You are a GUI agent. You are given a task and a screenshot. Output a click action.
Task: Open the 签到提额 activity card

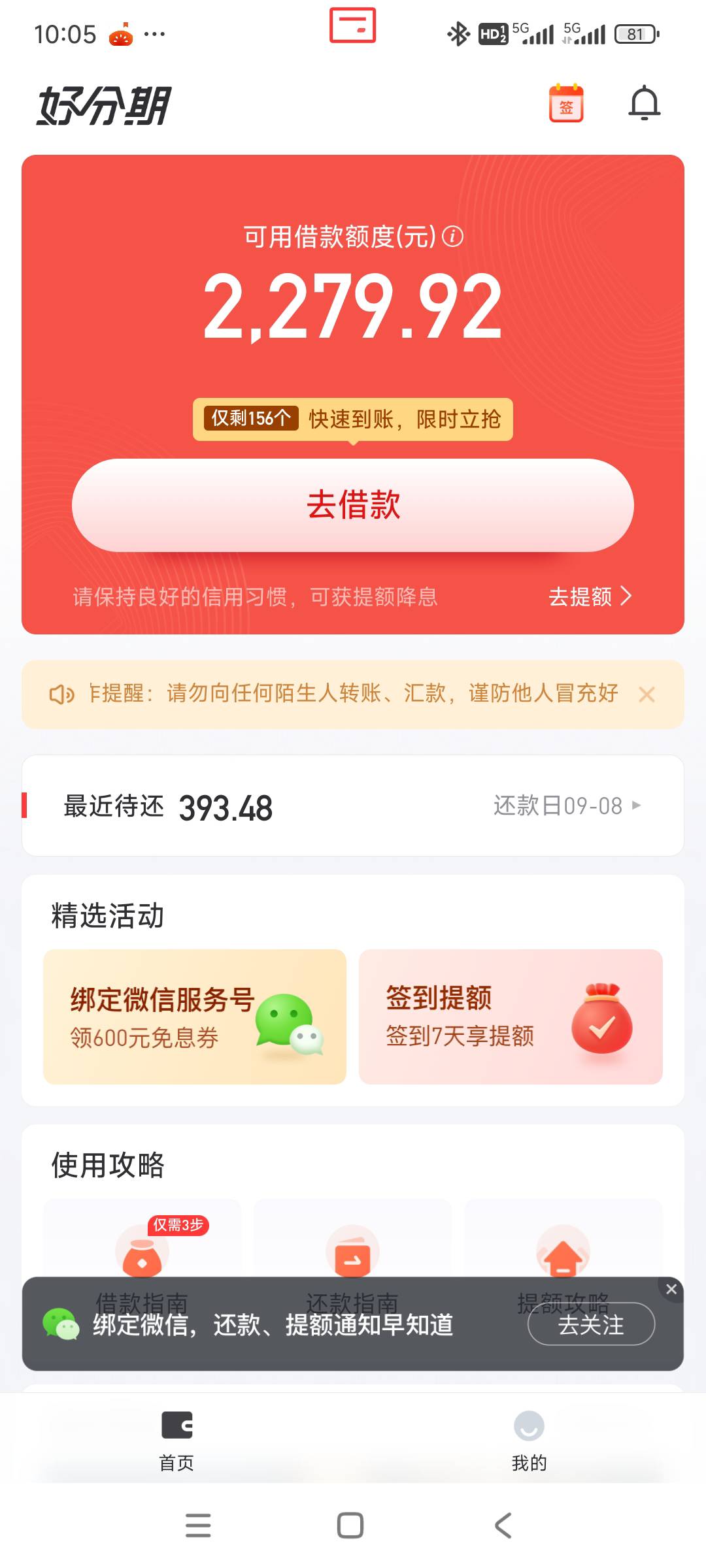[511, 1017]
